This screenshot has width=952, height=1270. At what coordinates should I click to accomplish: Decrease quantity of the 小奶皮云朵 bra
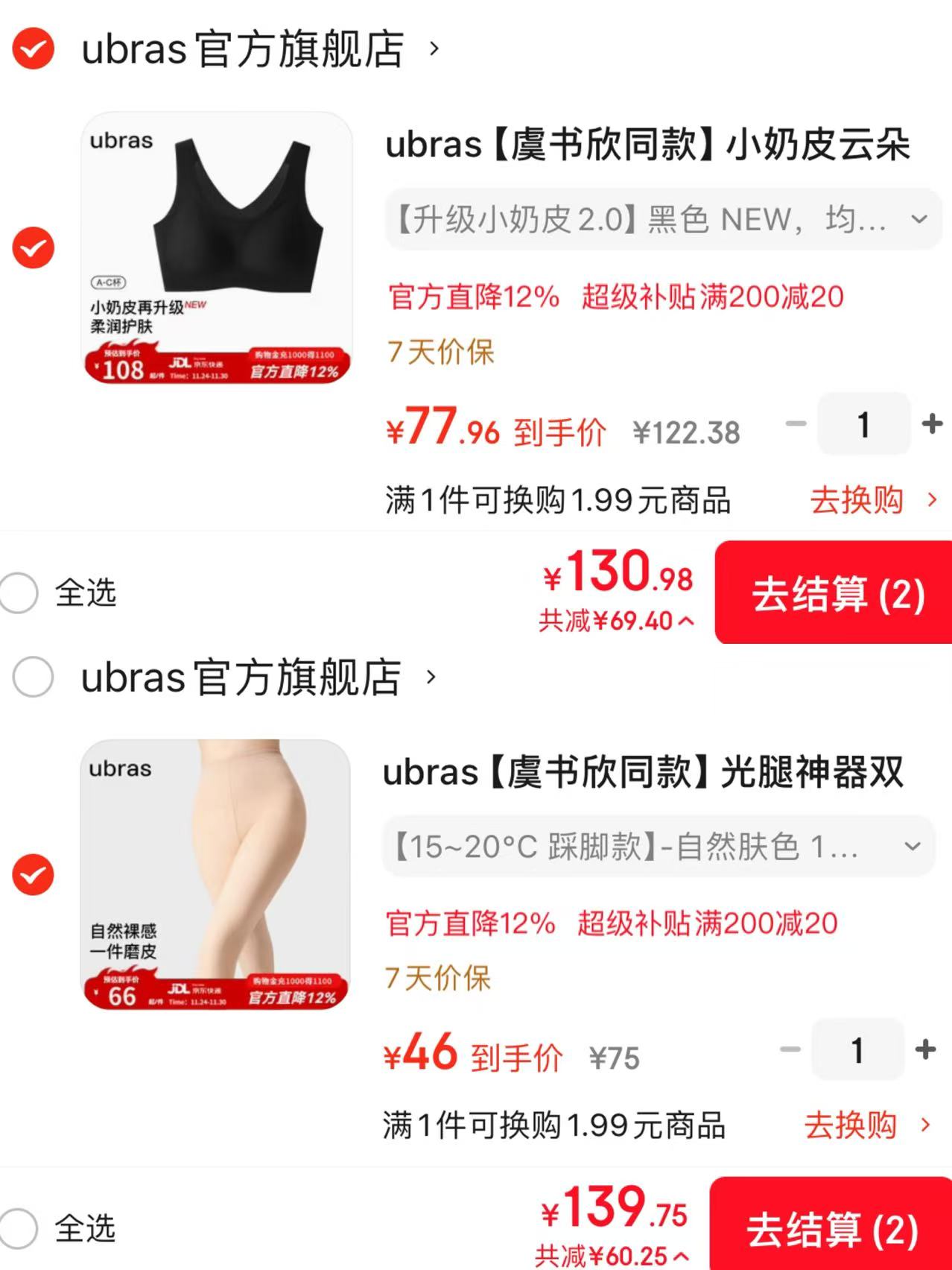pyautogui.click(x=797, y=425)
